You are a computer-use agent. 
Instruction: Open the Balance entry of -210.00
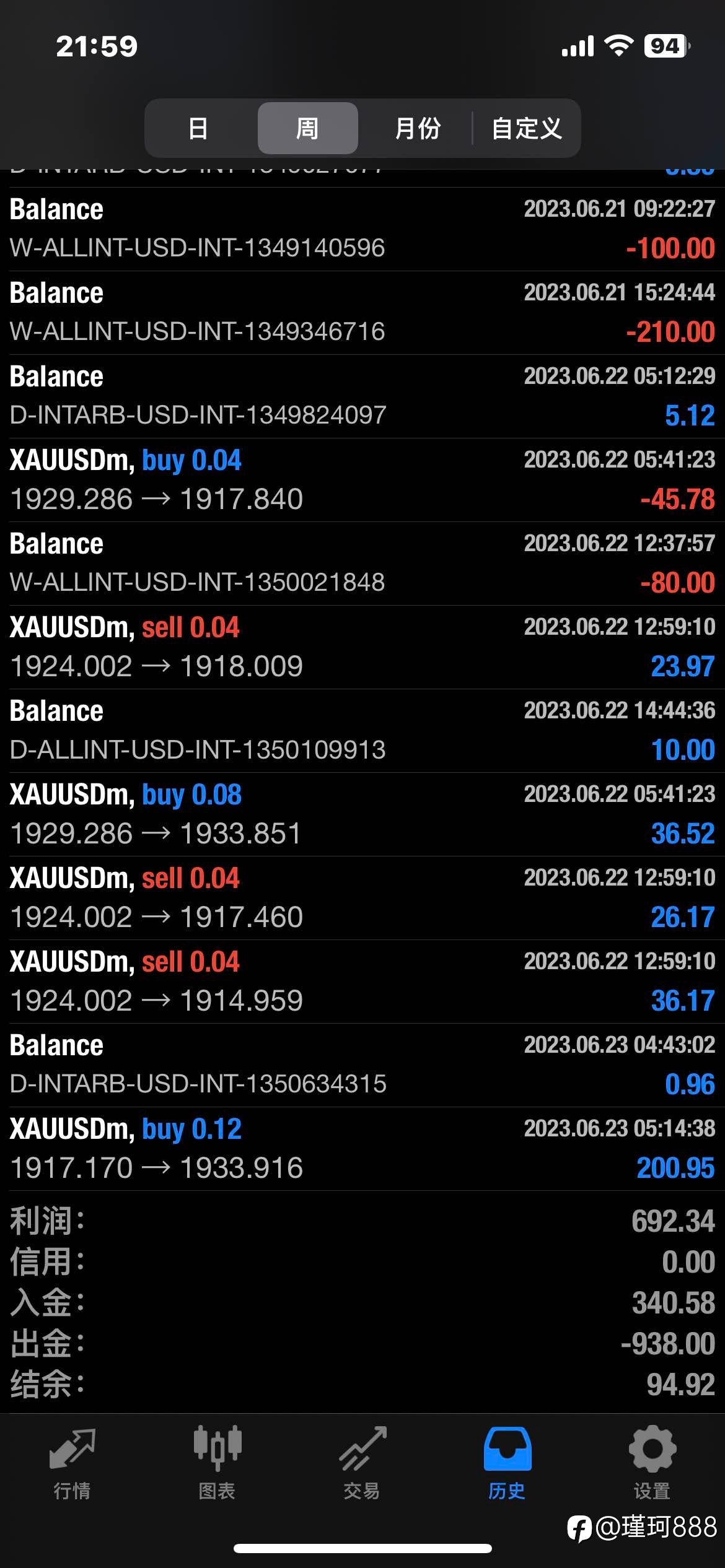pos(362,313)
